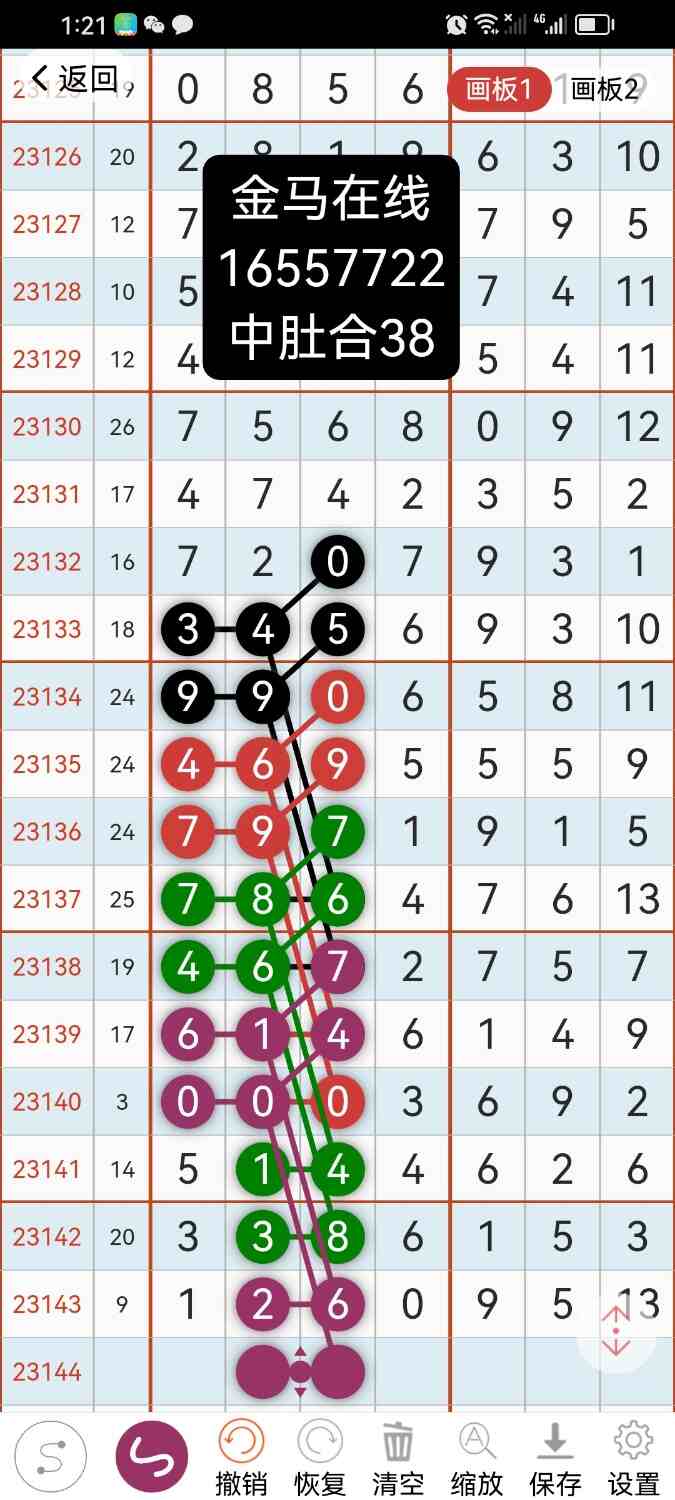Save the chart with 保存

(x=555, y=1458)
